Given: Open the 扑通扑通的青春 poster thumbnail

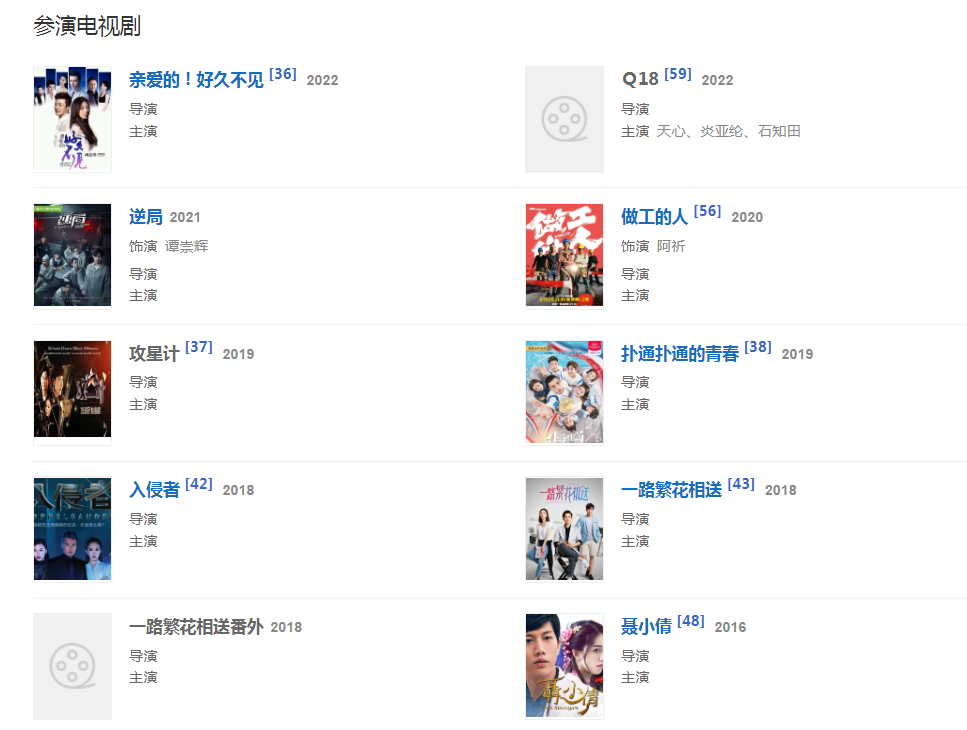Looking at the screenshot, I should 564,392.
